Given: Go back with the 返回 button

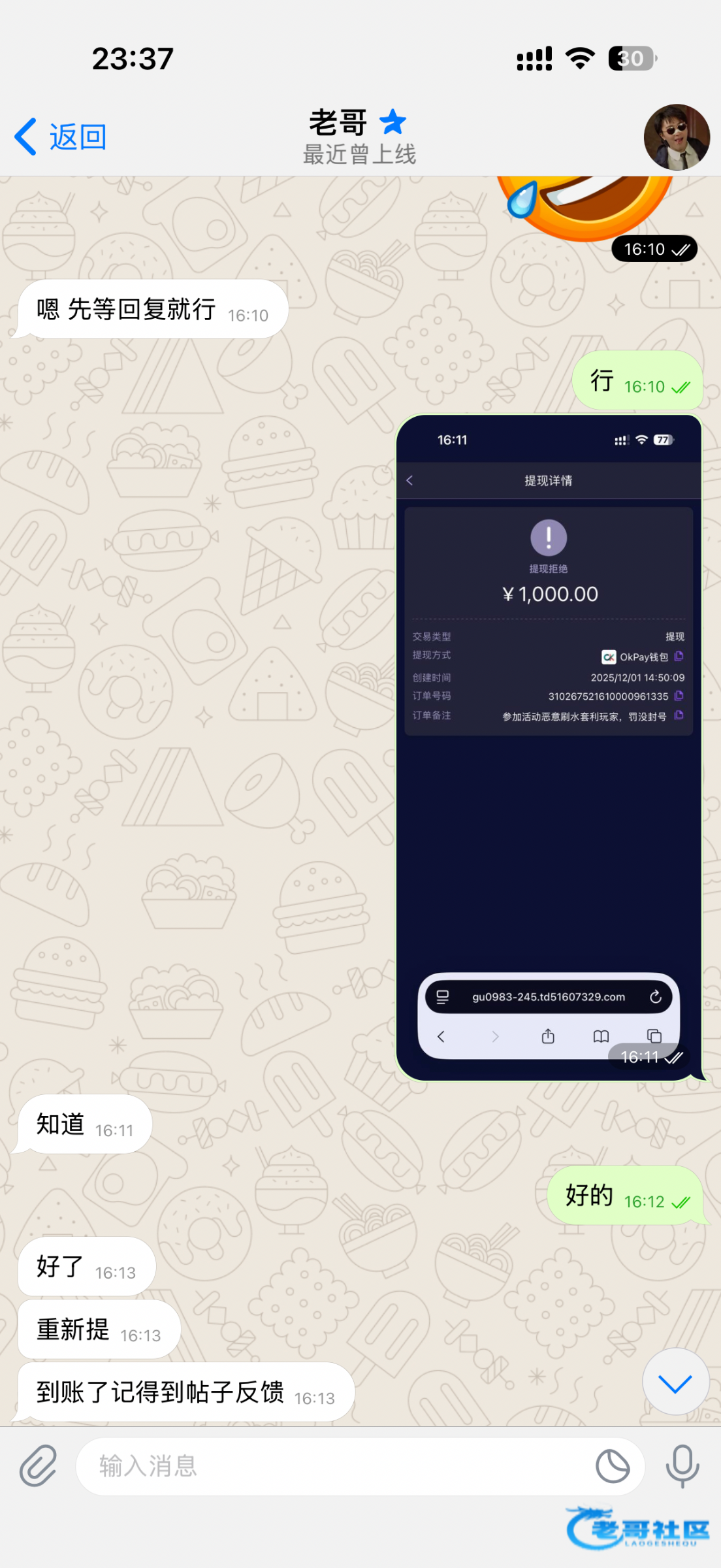Looking at the screenshot, I should [x=61, y=137].
